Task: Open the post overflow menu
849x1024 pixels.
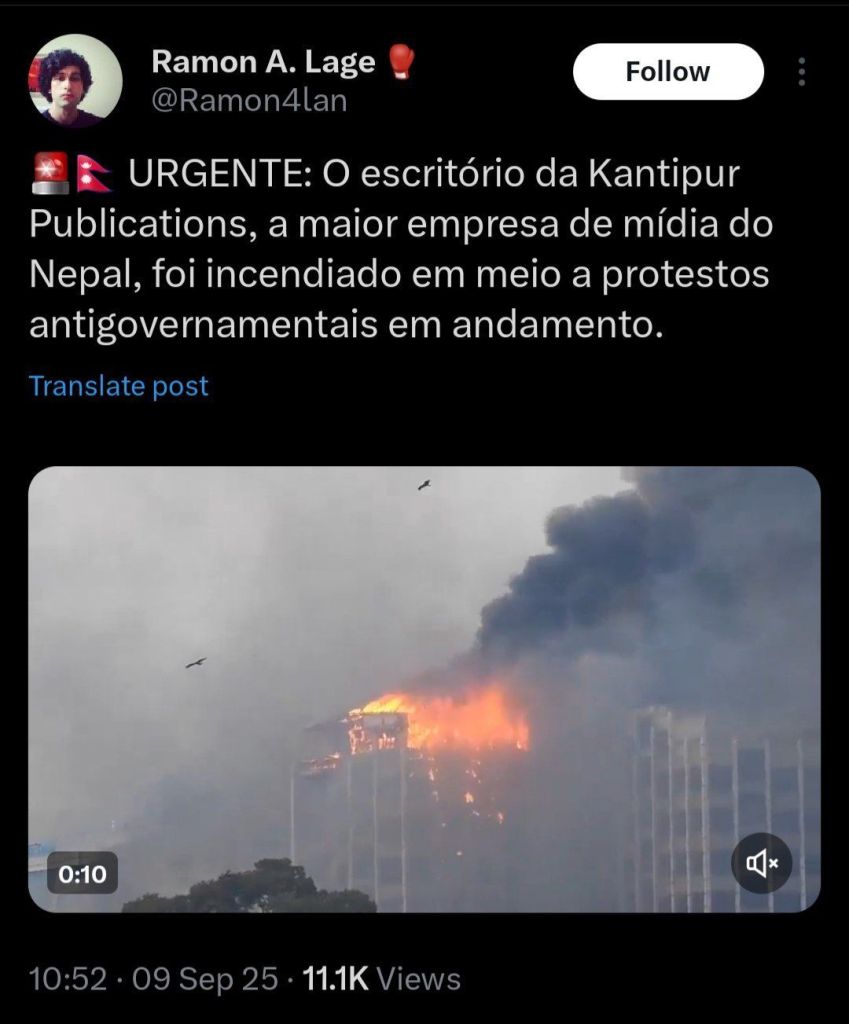Action: [x=801, y=72]
